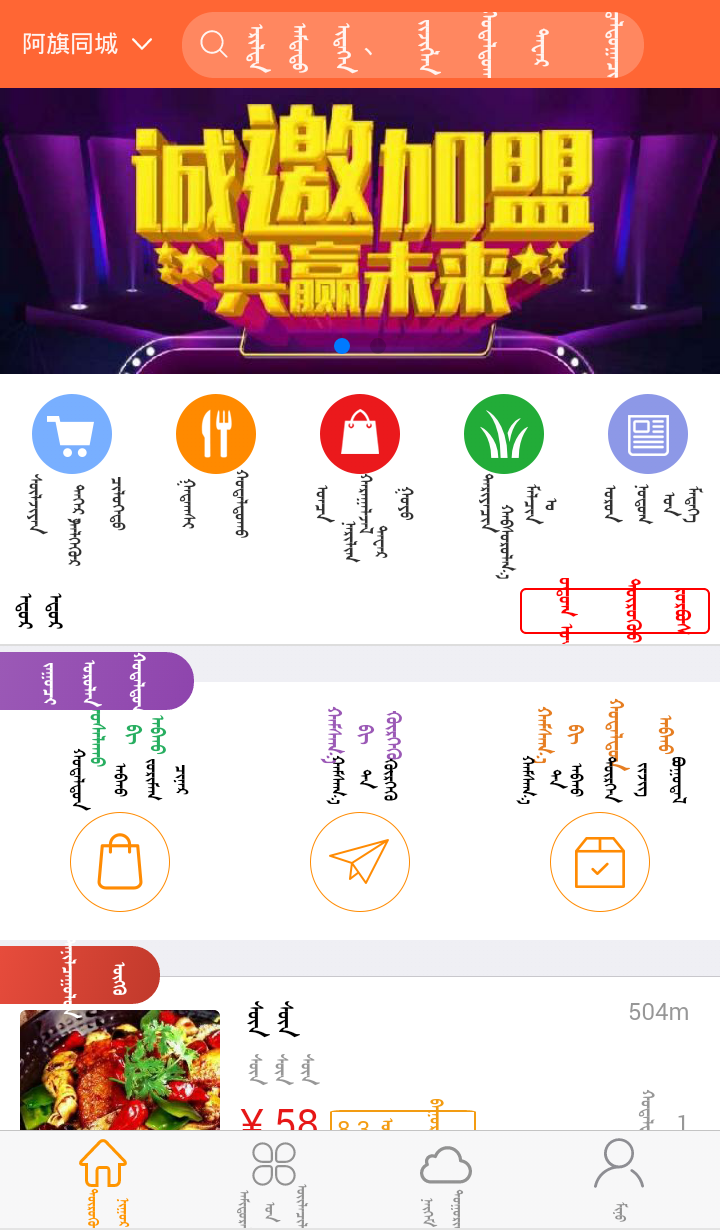Select the blue carousel pagination dot

(343, 345)
